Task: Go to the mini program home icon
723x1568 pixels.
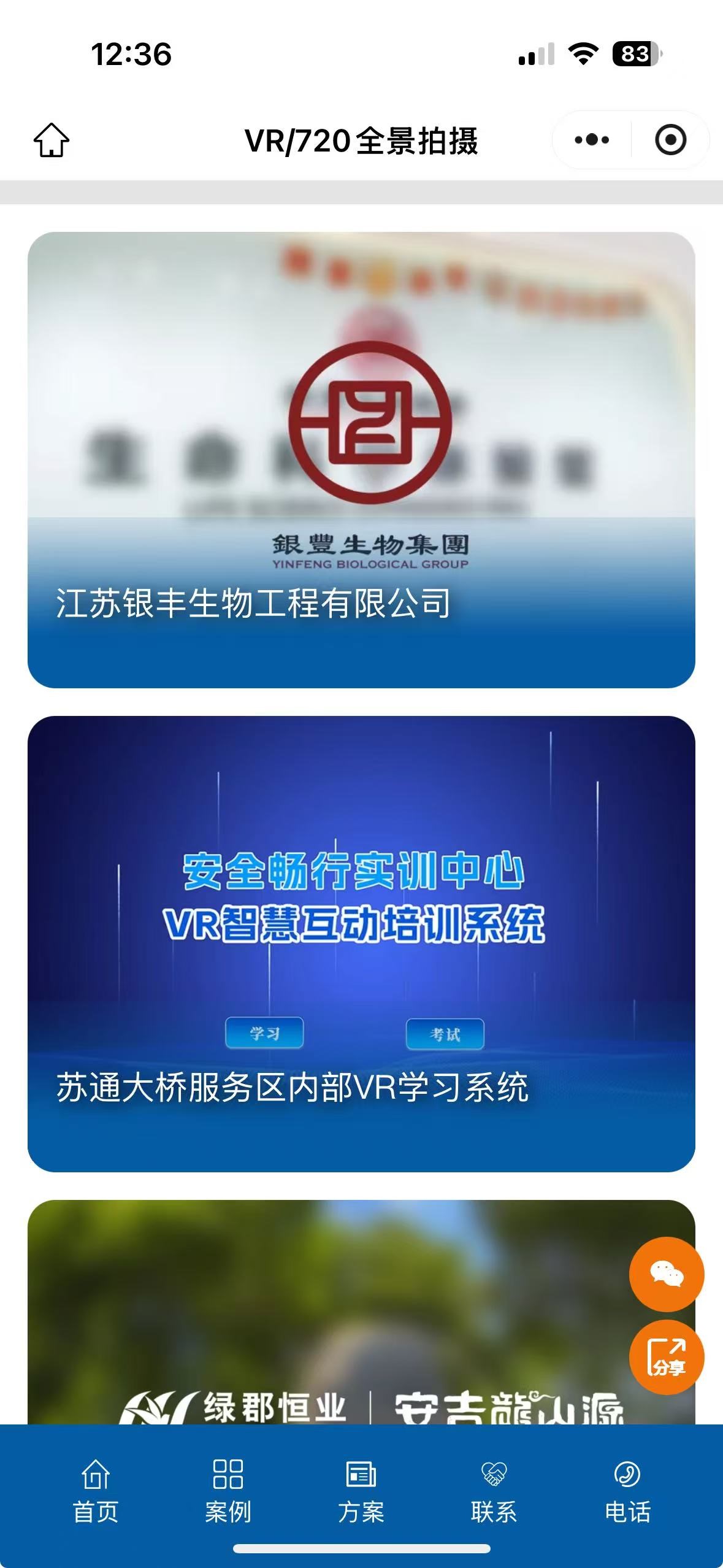Action: coord(52,140)
